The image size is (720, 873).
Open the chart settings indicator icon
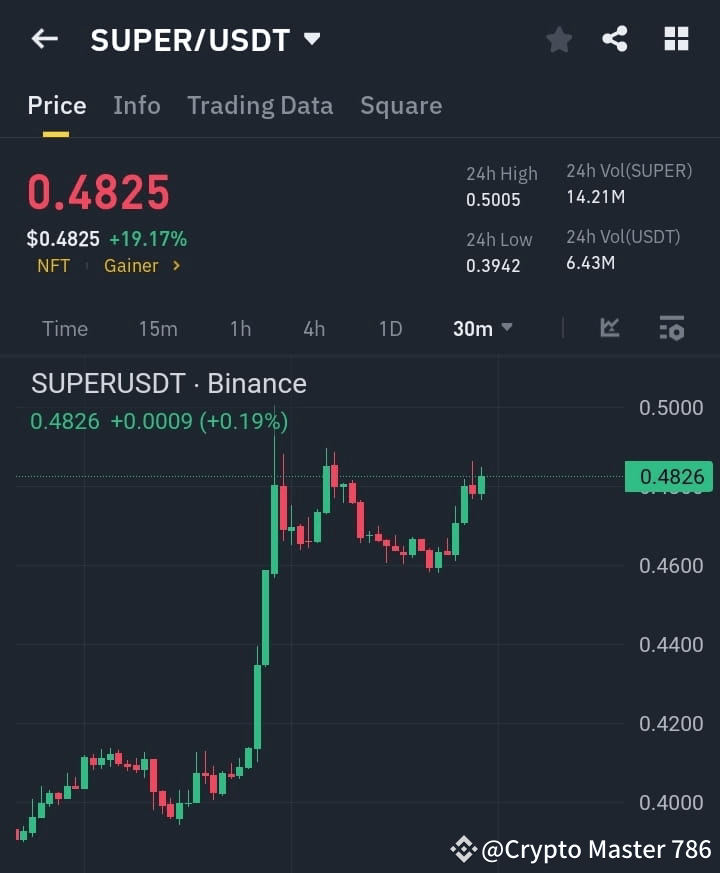coord(670,328)
